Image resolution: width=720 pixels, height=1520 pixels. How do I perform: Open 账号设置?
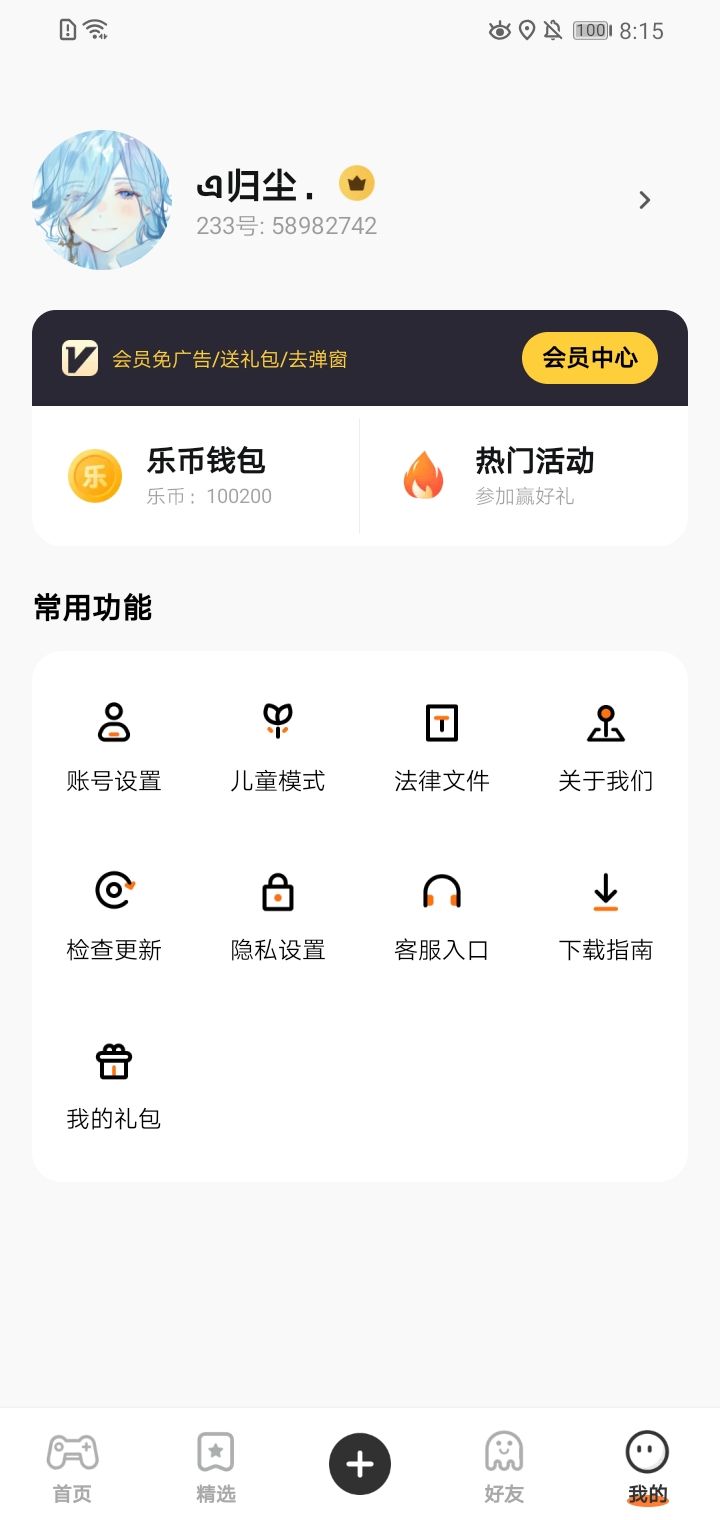(x=114, y=745)
